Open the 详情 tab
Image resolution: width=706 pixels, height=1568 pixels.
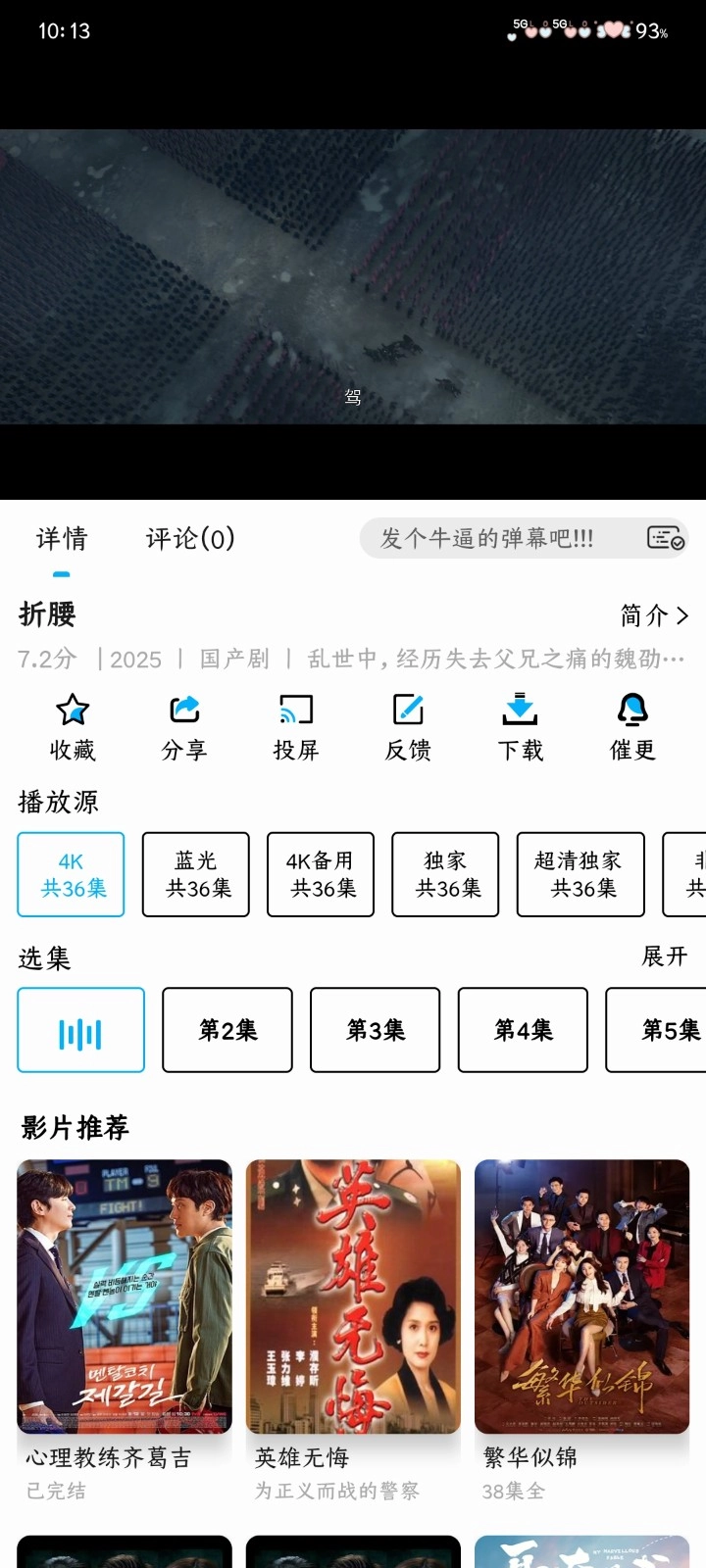coord(61,538)
